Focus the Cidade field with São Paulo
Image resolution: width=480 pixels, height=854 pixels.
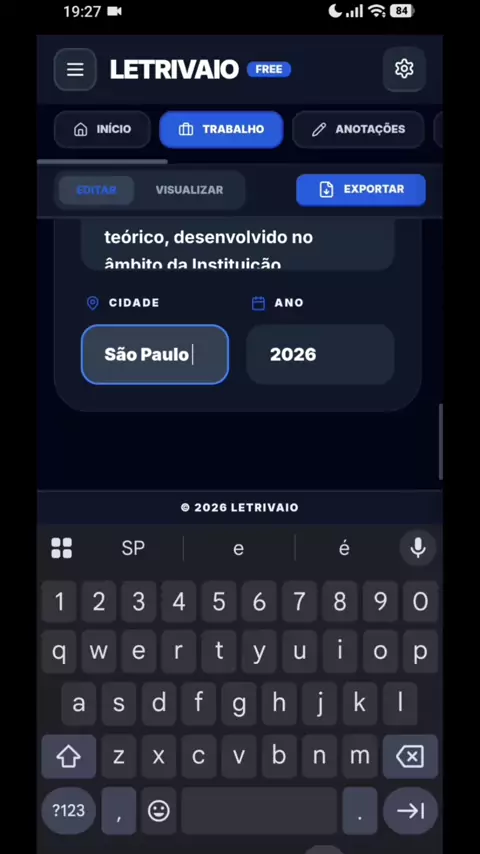point(155,355)
